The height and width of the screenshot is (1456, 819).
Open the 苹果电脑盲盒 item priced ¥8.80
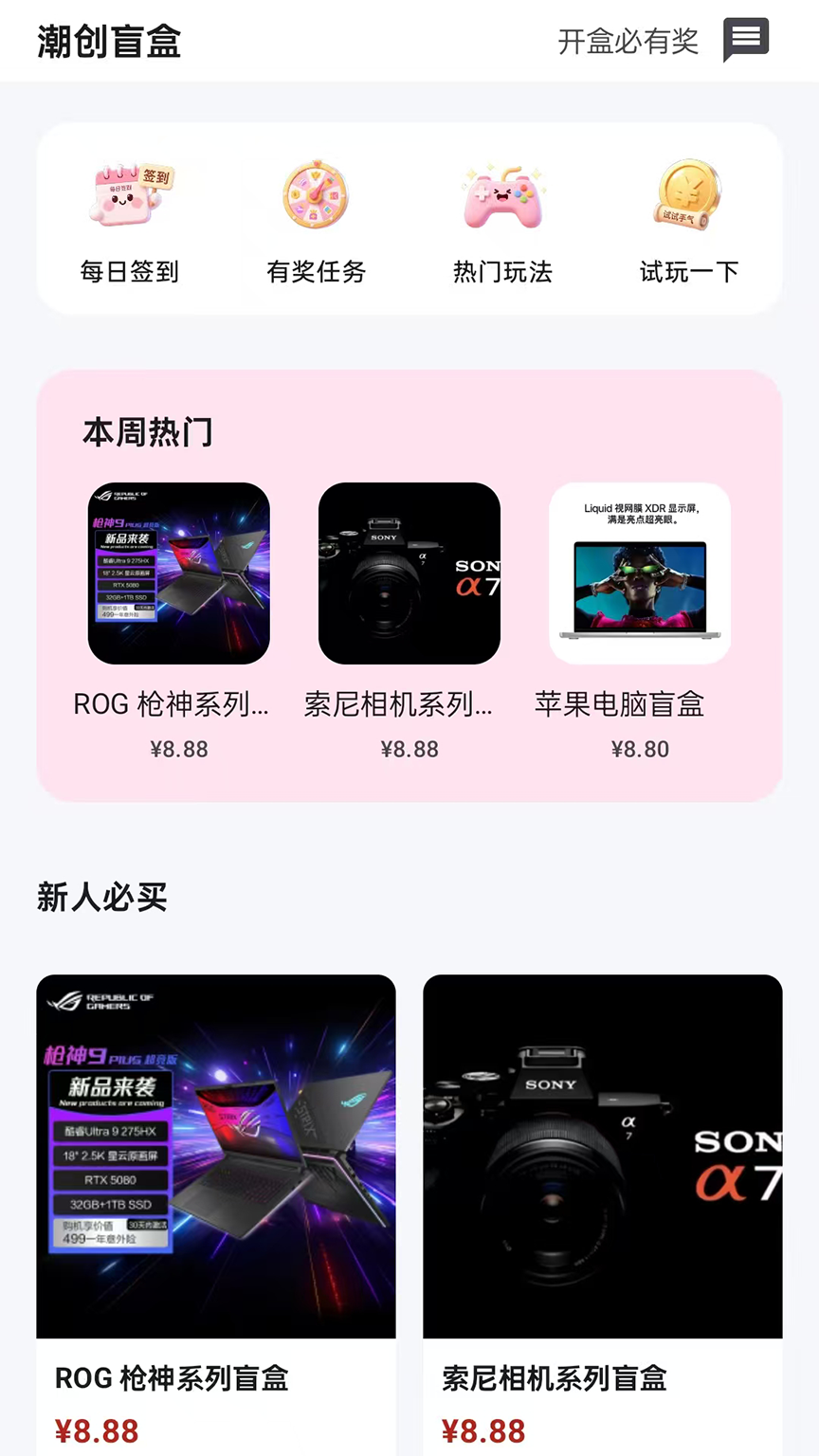point(640,622)
